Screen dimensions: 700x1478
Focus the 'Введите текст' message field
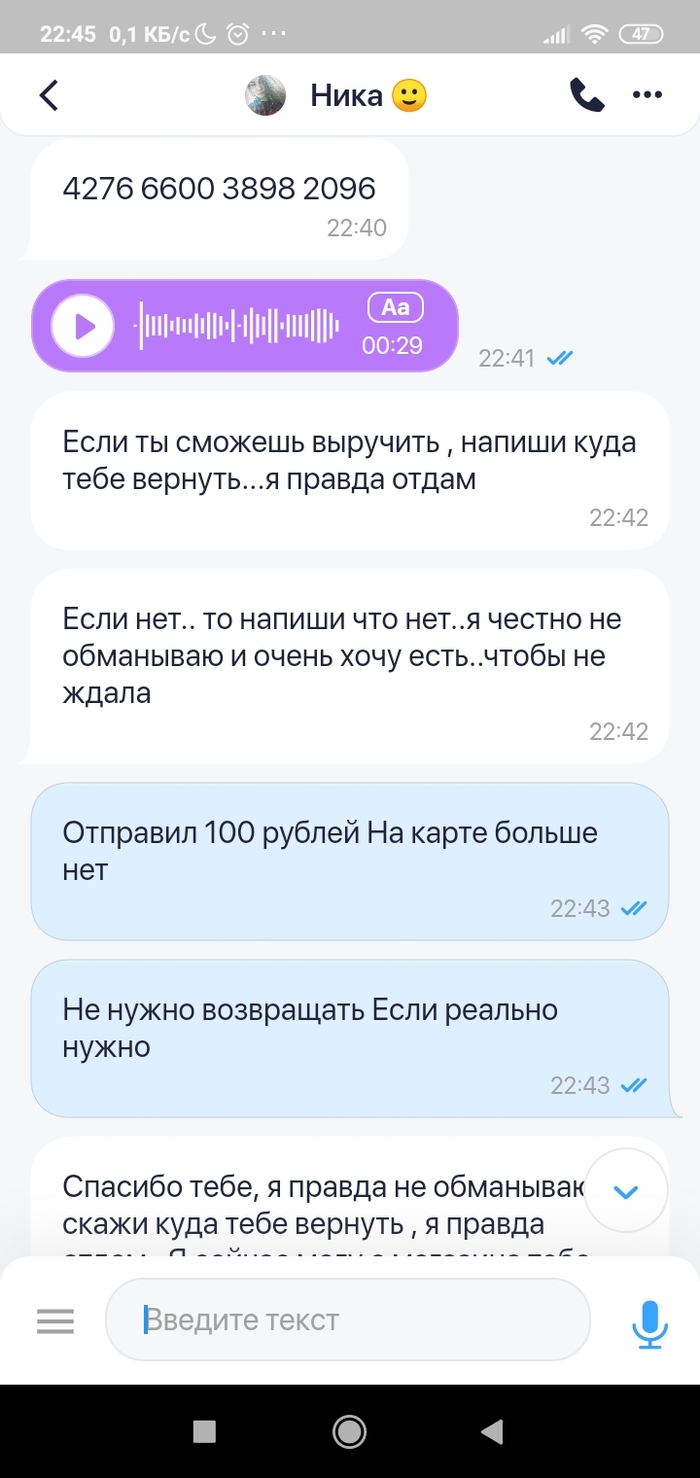pos(348,1320)
